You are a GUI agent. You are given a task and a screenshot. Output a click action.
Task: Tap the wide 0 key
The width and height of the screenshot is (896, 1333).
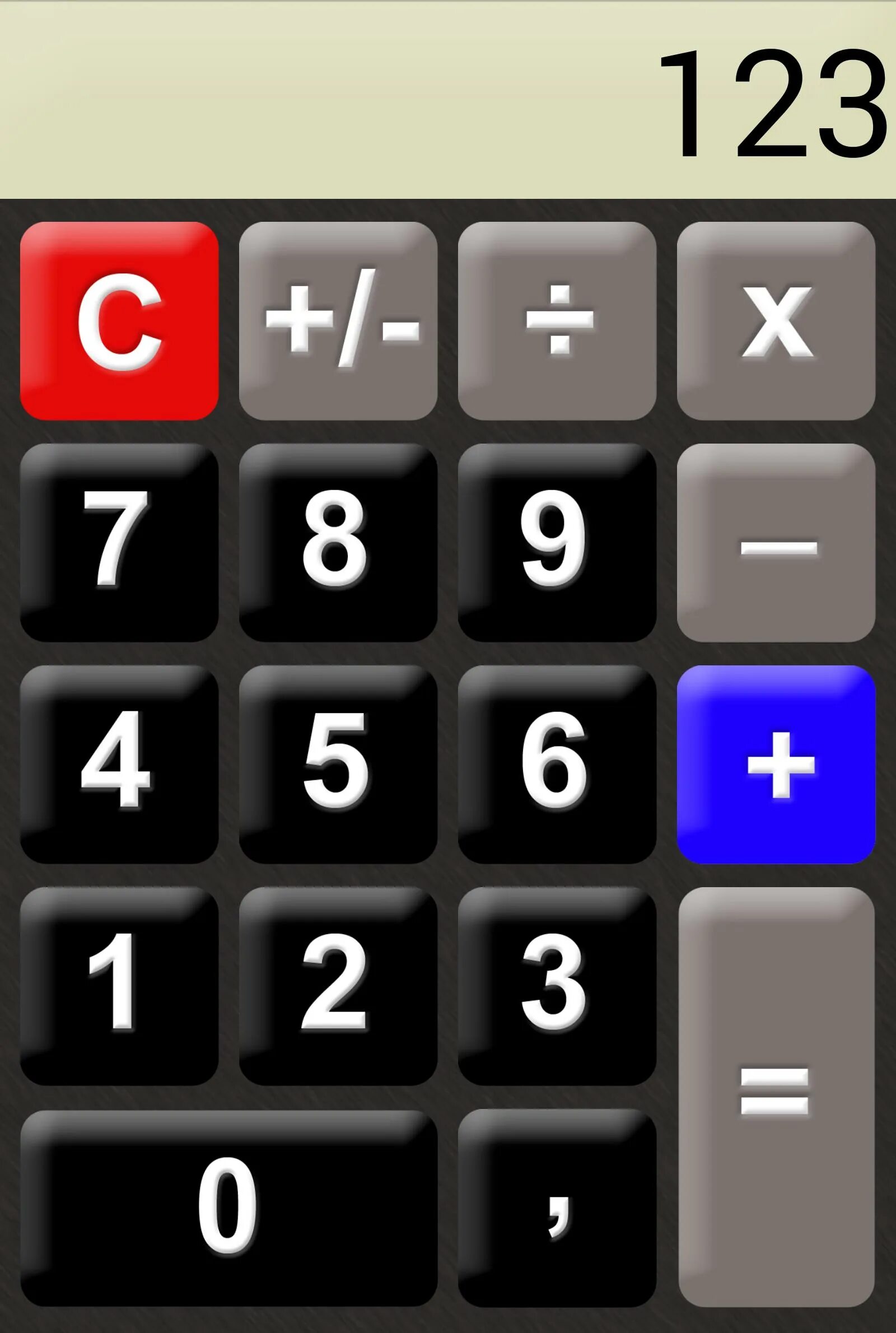(x=228, y=1208)
